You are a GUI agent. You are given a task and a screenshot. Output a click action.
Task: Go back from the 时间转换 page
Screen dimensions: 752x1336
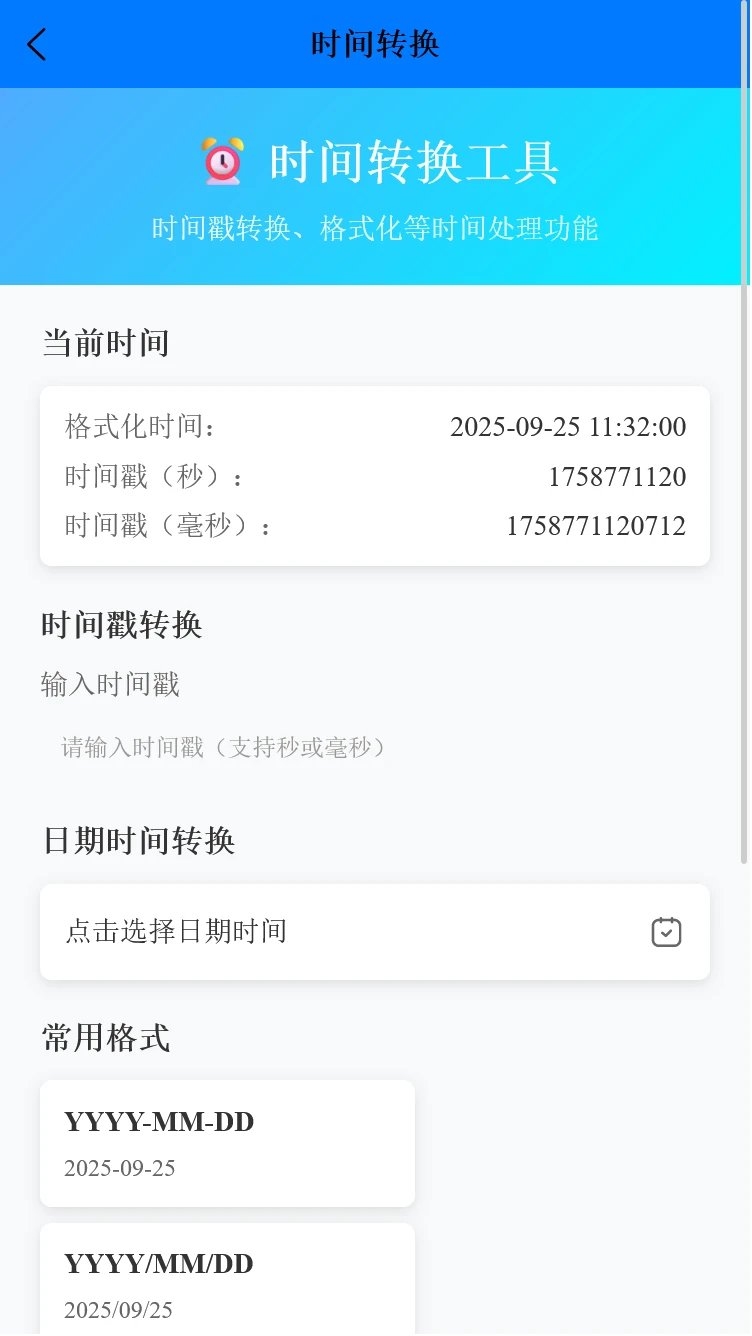pyautogui.click(x=37, y=44)
